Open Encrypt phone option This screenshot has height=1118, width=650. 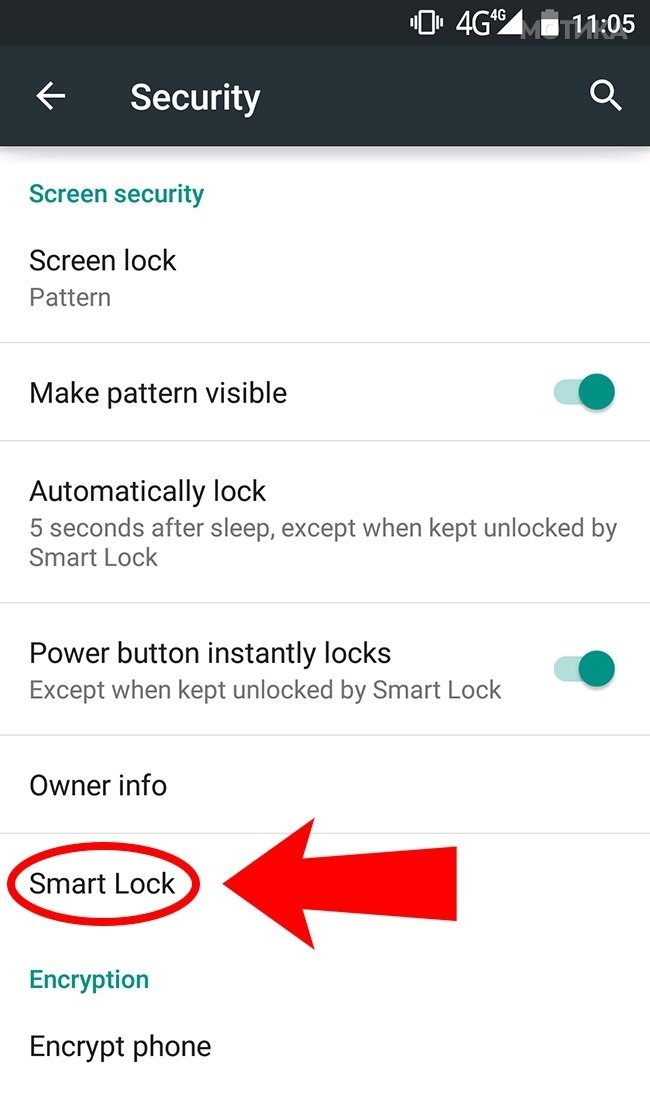click(325, 1047)
